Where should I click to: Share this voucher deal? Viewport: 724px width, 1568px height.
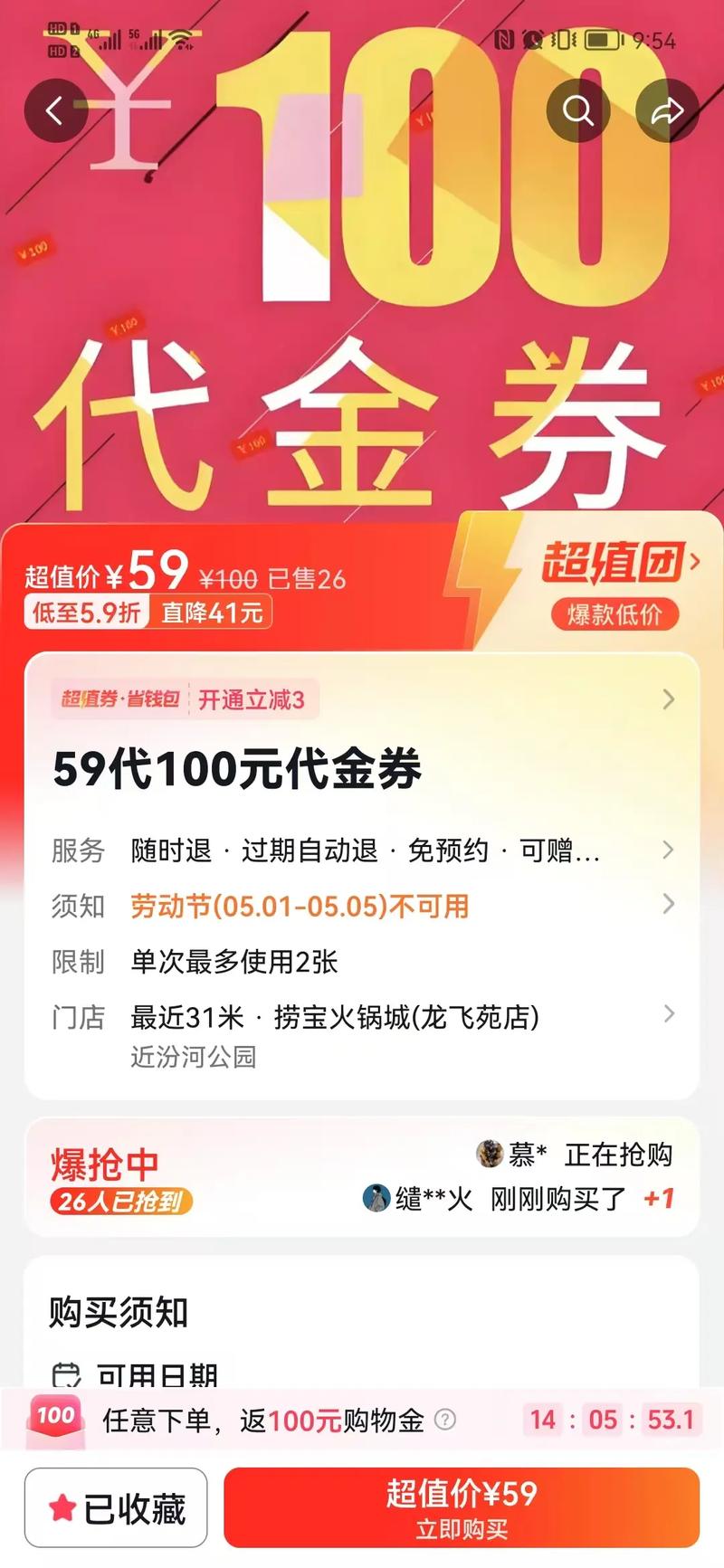point(667,111)
